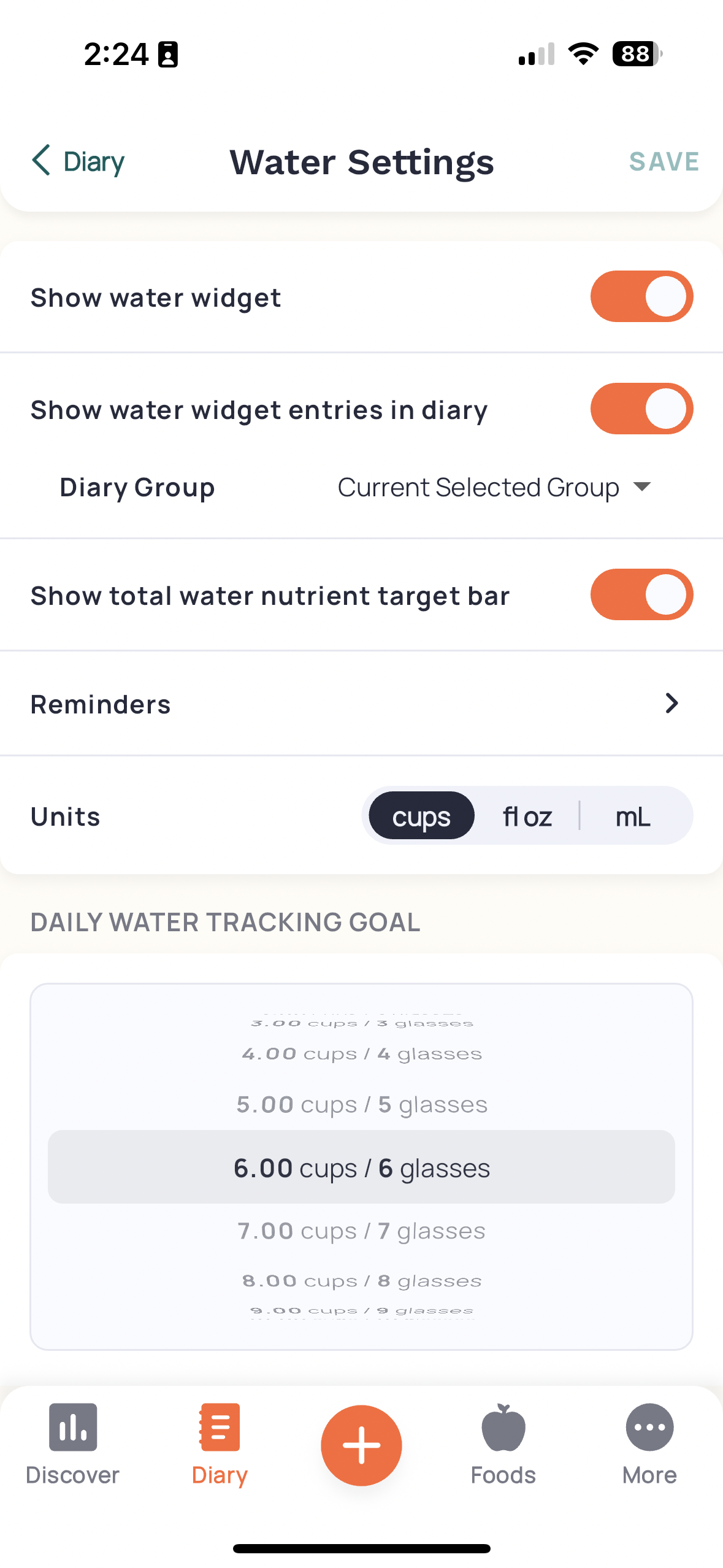The height and width of the screenshot is (1568, 723).
Task: Toggle off Show water widget
Action: pyautogui.click(x=641, y=297)
